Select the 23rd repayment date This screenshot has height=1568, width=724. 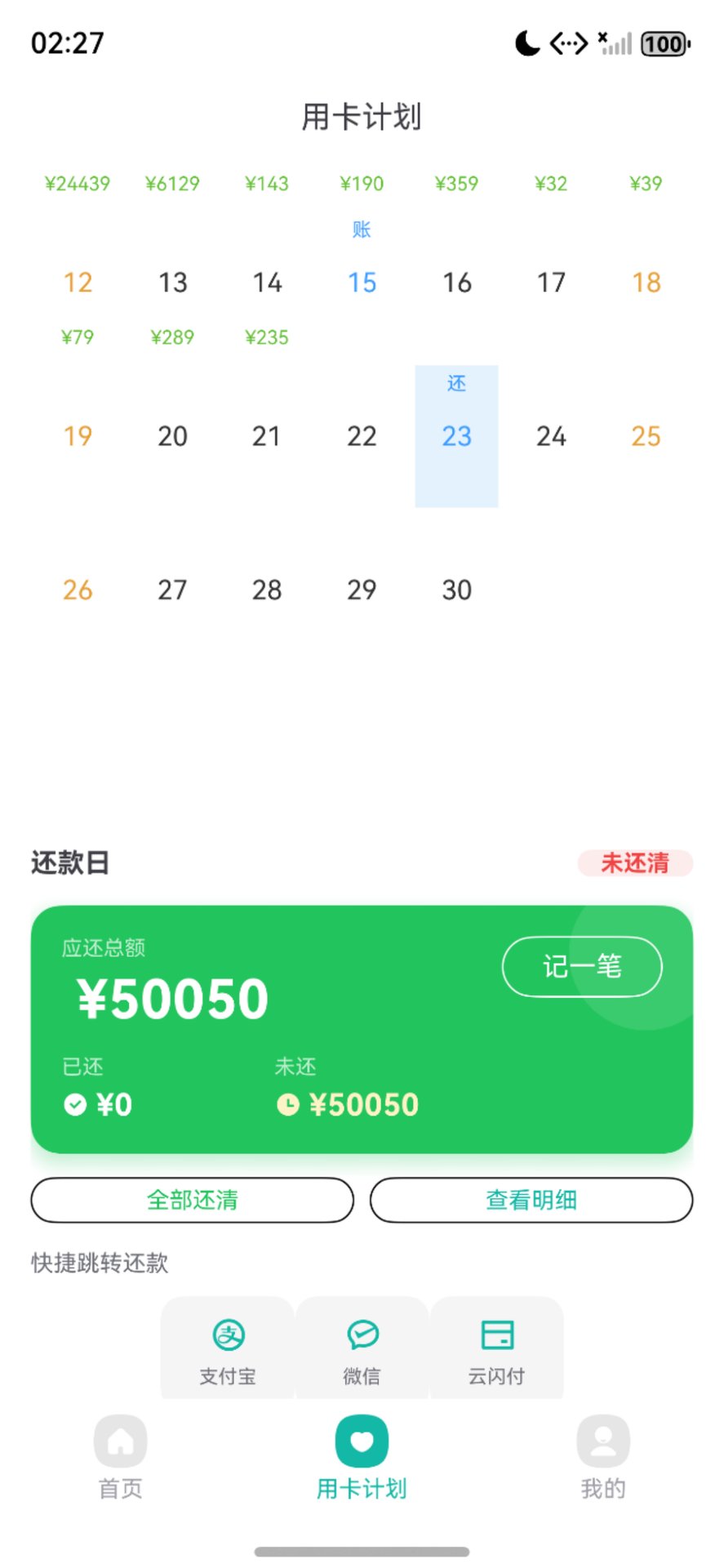[456, 436]
